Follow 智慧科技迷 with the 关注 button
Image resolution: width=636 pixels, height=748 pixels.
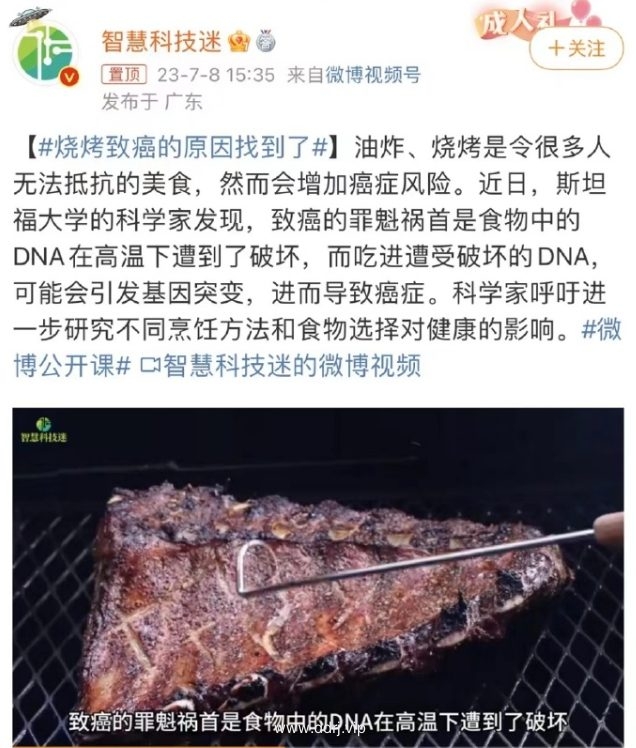pos(576,48)
